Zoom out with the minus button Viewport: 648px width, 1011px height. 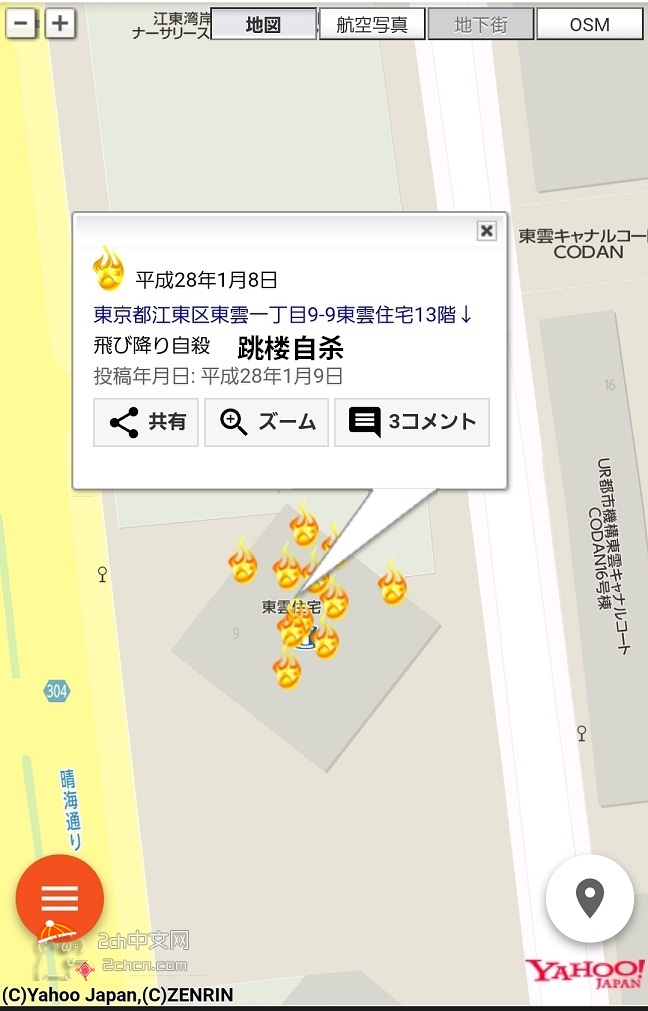point(21,23)
